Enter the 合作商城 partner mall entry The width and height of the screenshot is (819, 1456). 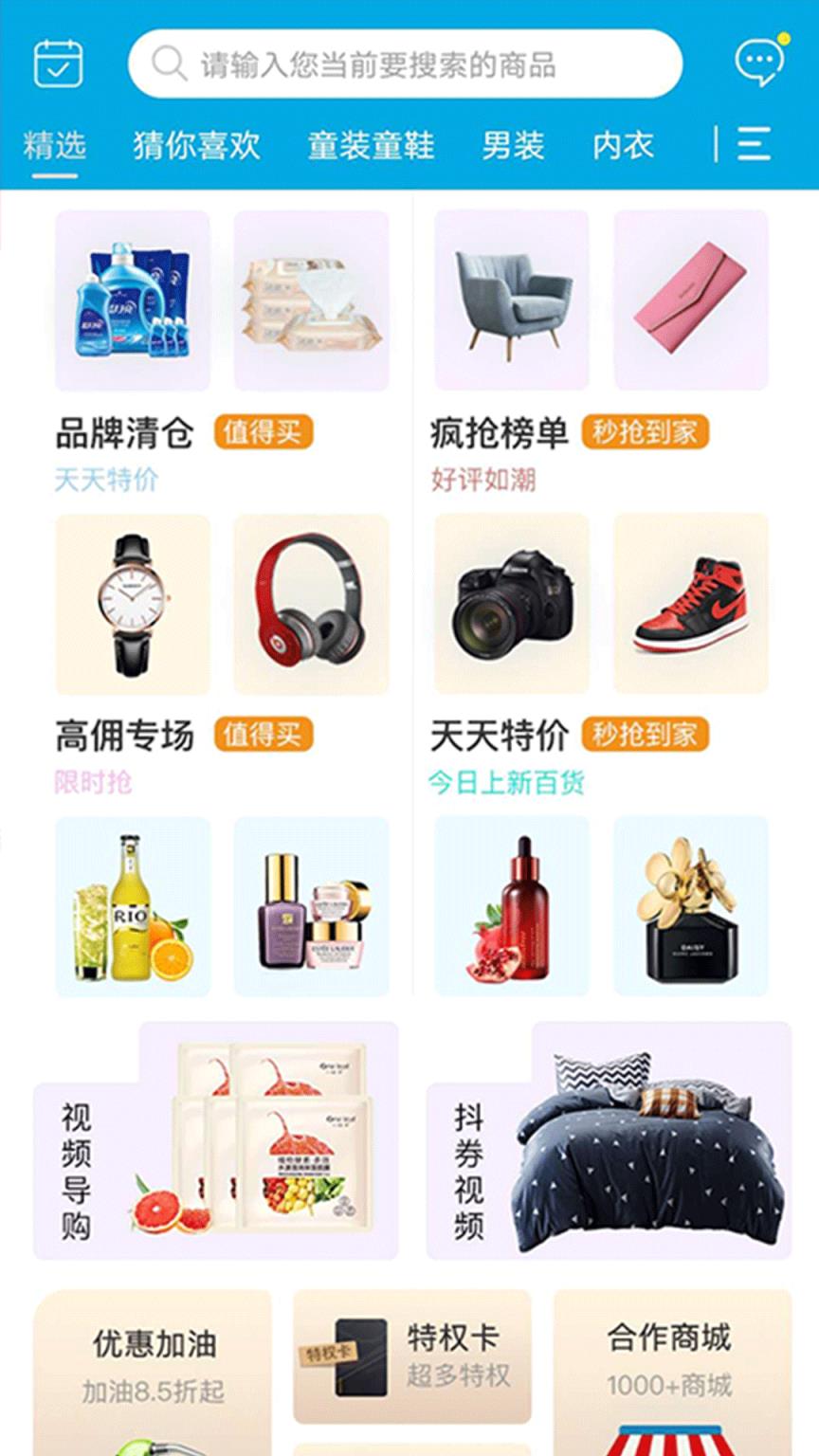[668, 1341]
